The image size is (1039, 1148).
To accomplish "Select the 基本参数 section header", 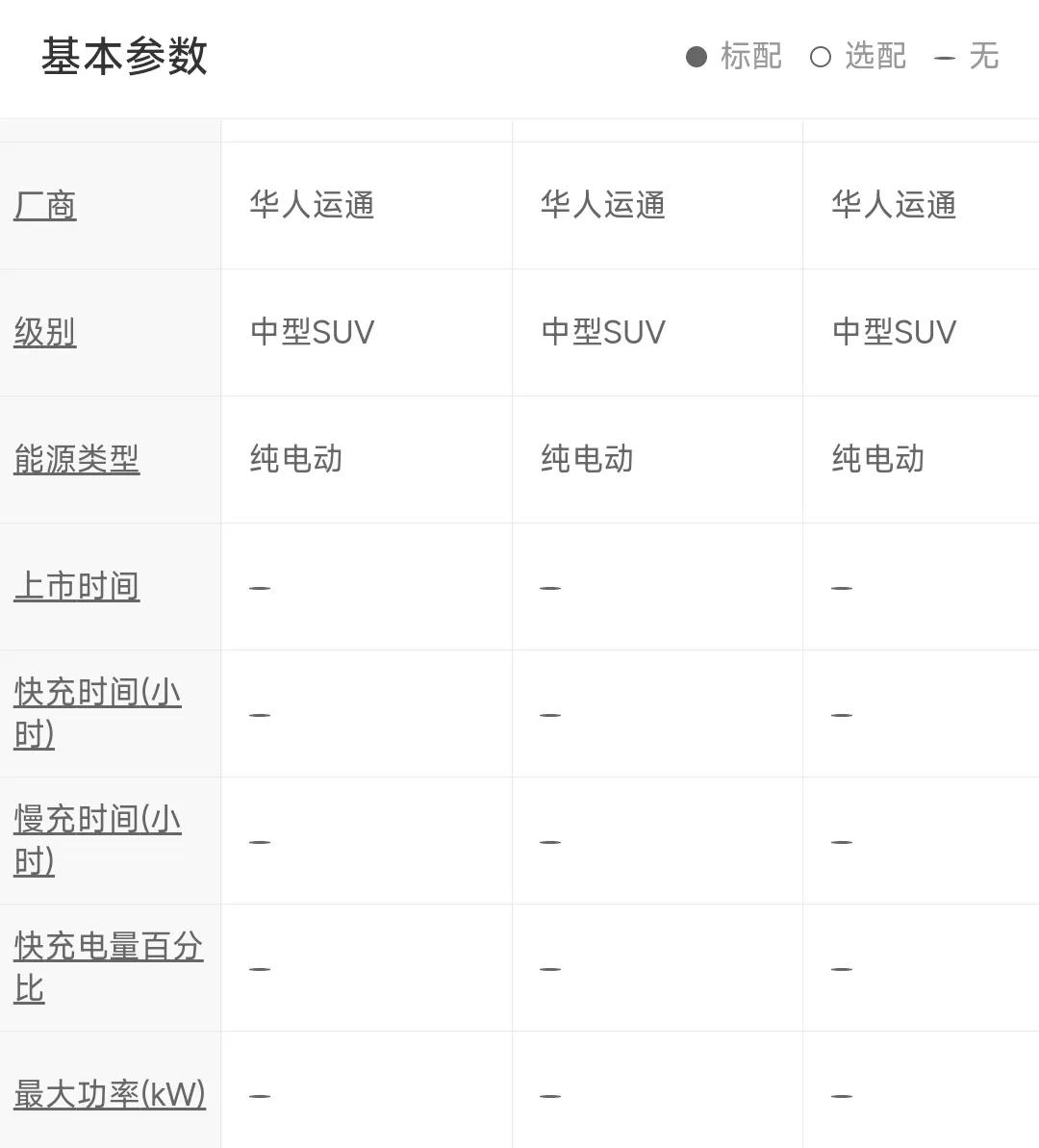I will tap(125, 56).
